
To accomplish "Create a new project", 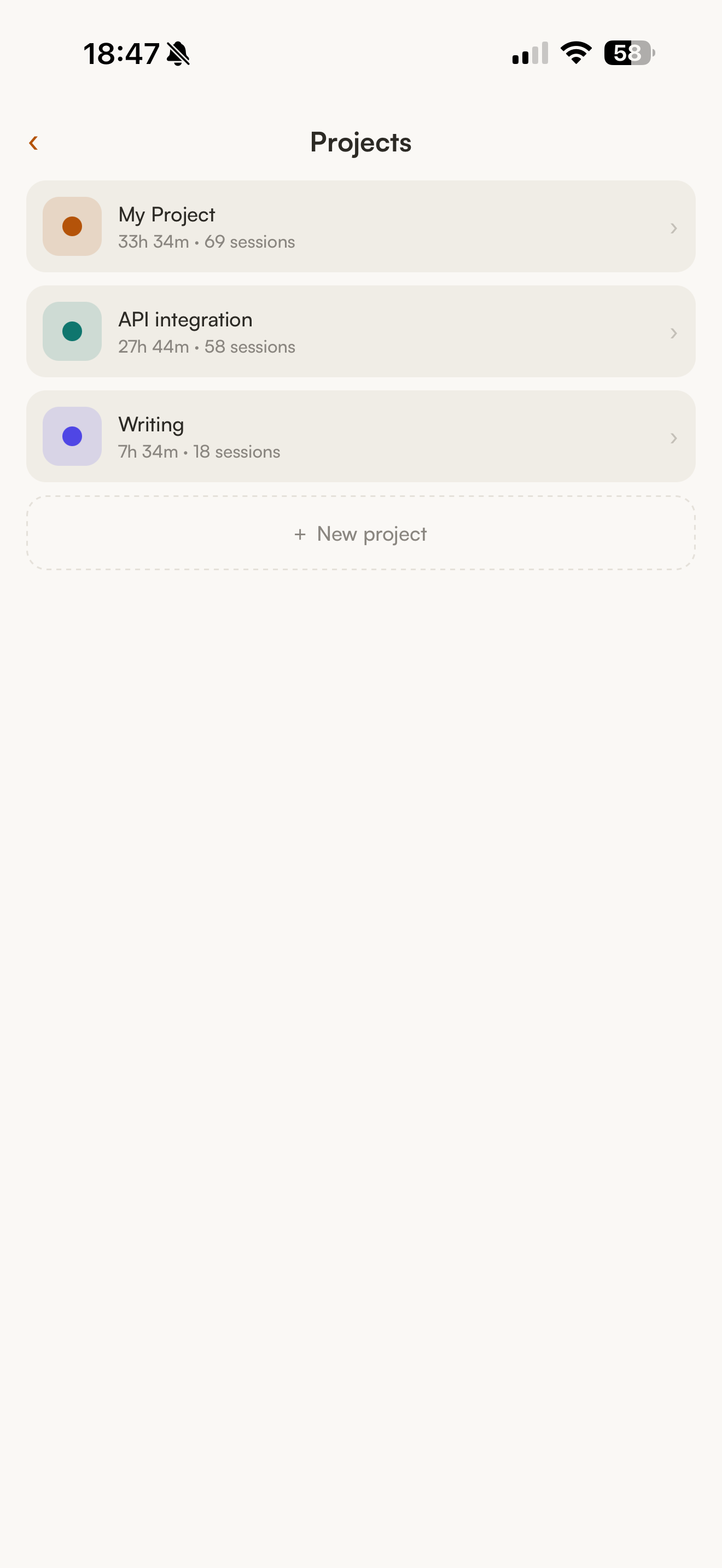I will coord(361,533).
